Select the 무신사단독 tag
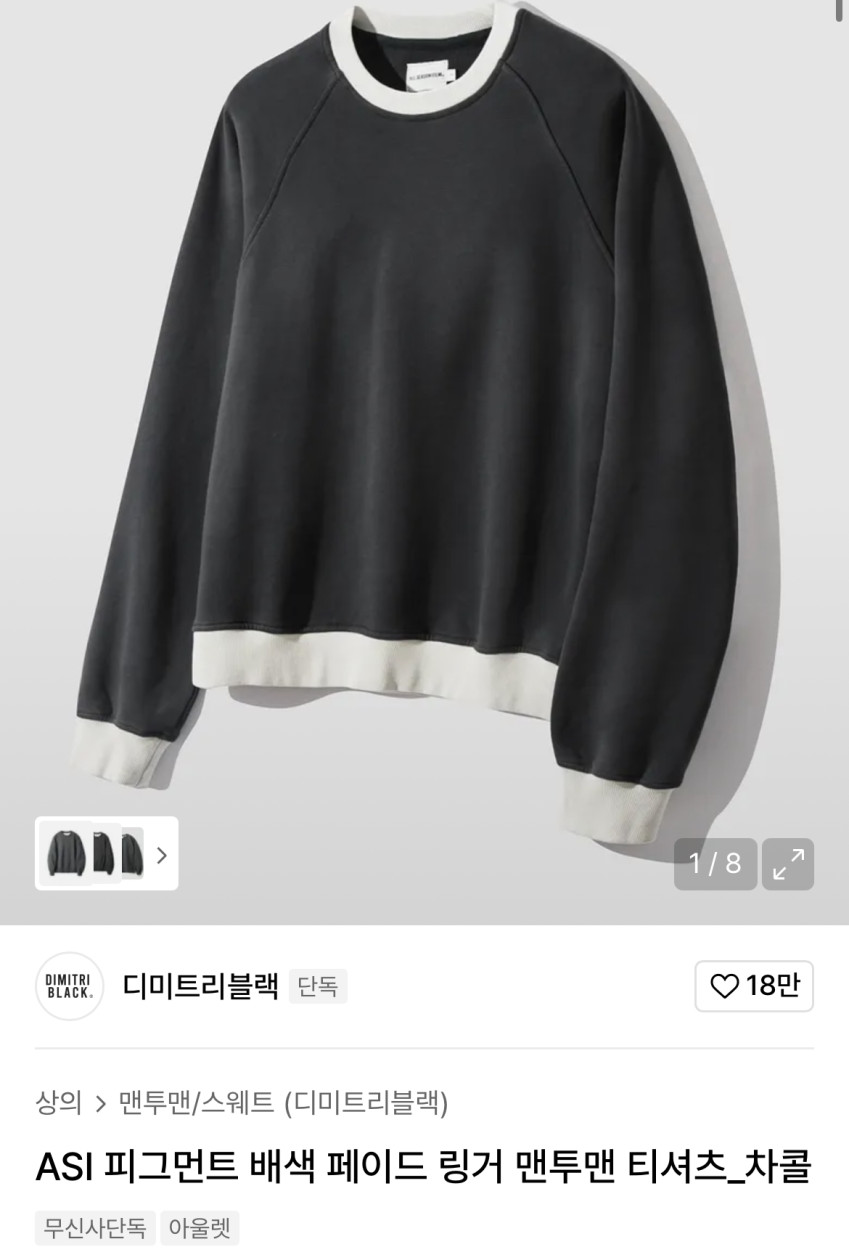This screenshot has width=849, height=1255. click(95, 1228)
